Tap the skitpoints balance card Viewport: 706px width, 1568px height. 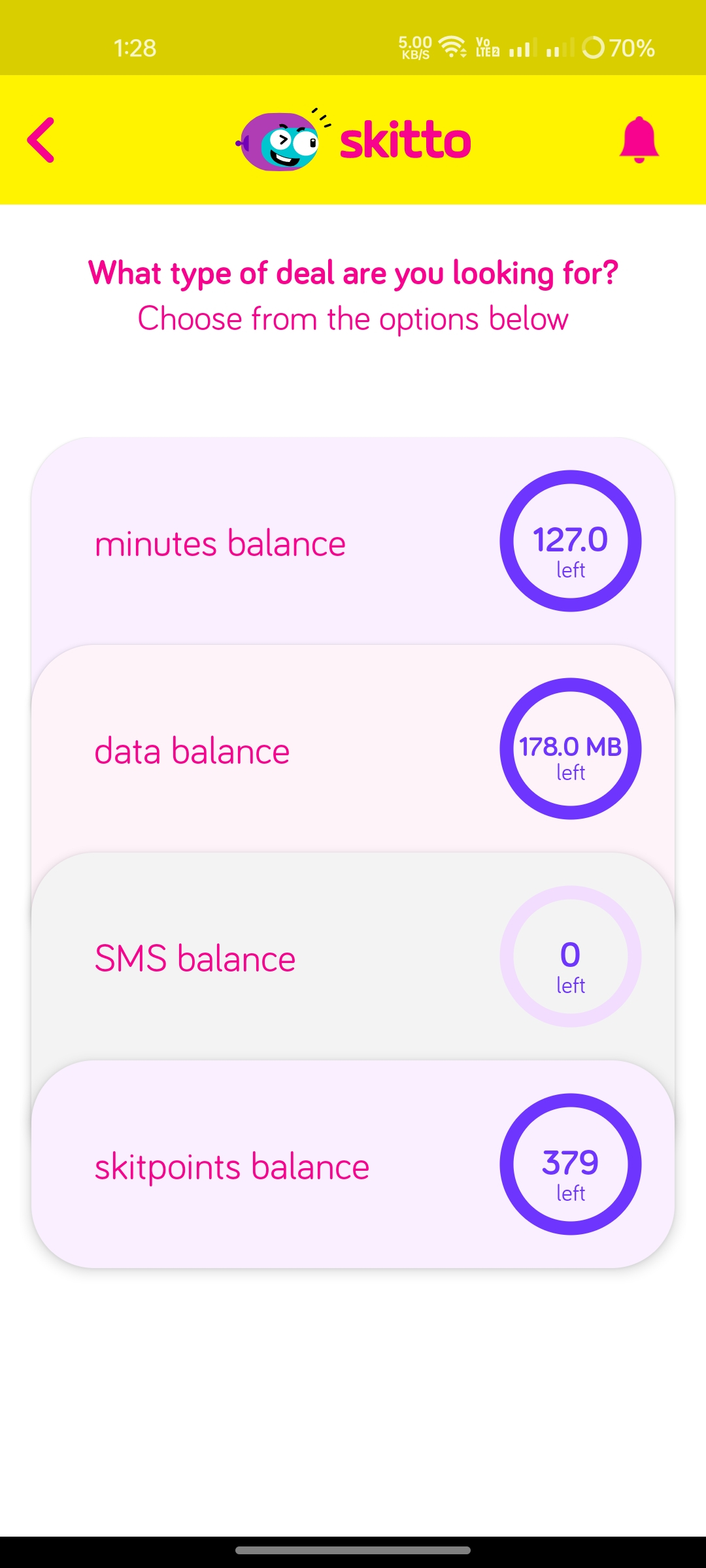point(353,1164)
